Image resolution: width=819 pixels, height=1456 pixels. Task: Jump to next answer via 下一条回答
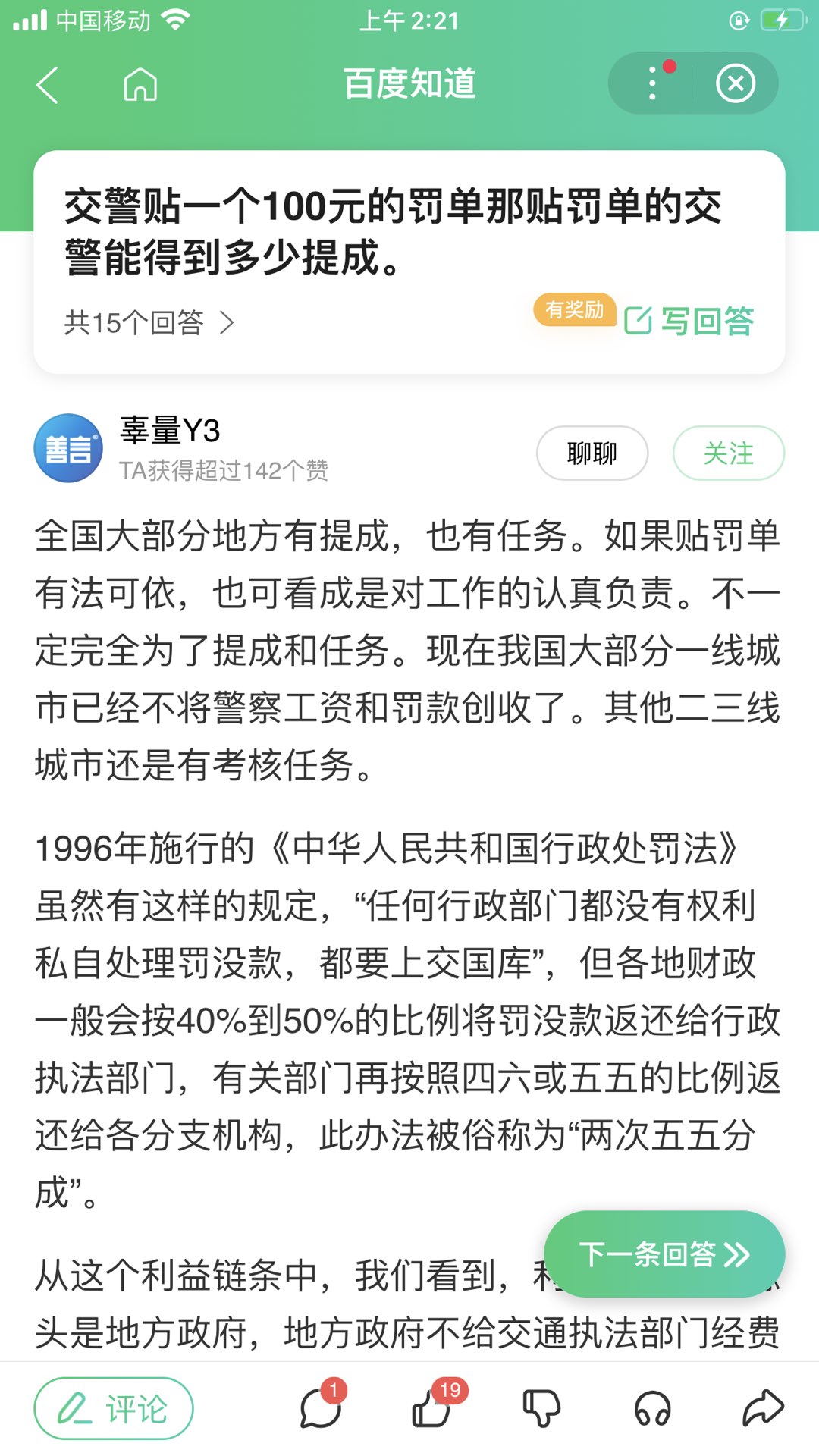[x=664, y=1254]
